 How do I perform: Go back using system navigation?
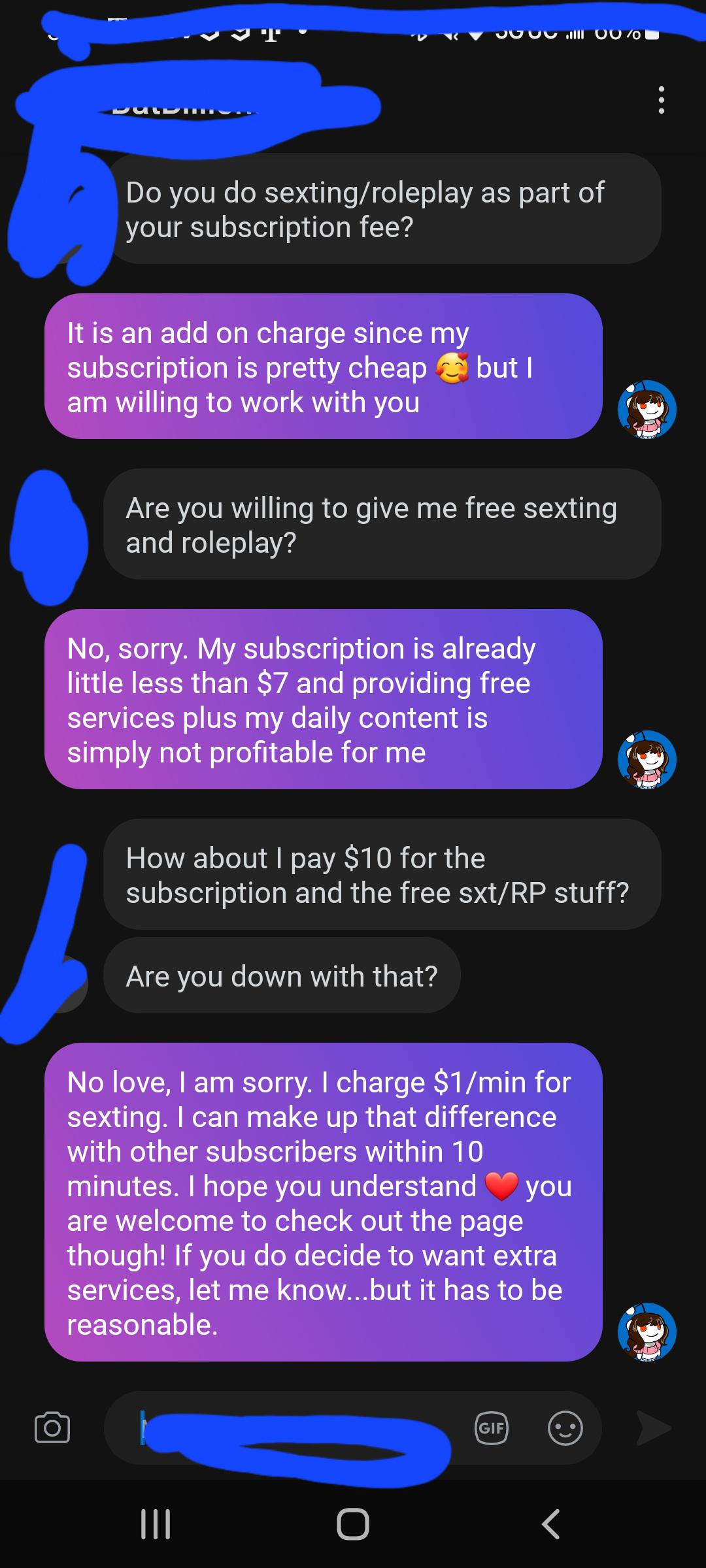click(x=551, y=1524)
